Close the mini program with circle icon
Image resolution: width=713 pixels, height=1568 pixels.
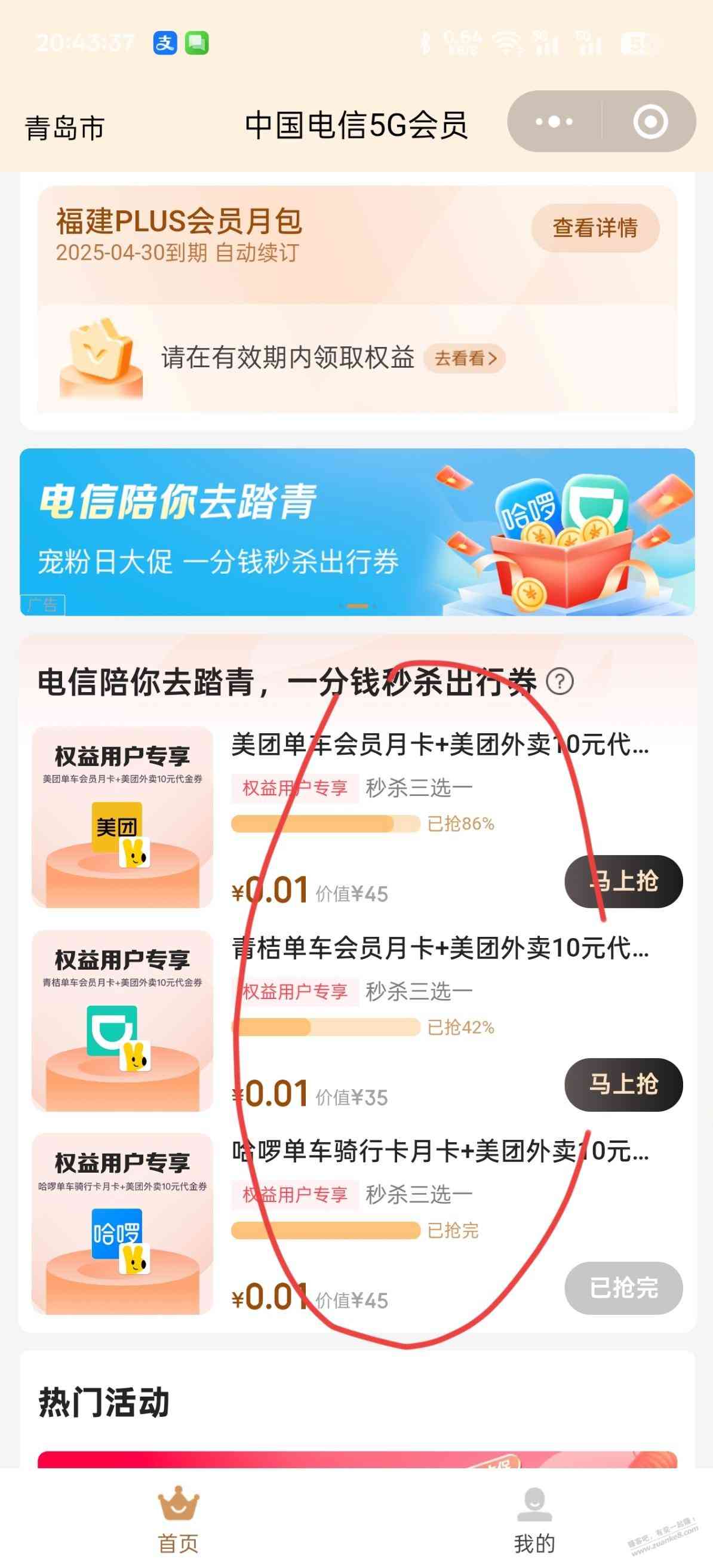[x=650, y=122]
